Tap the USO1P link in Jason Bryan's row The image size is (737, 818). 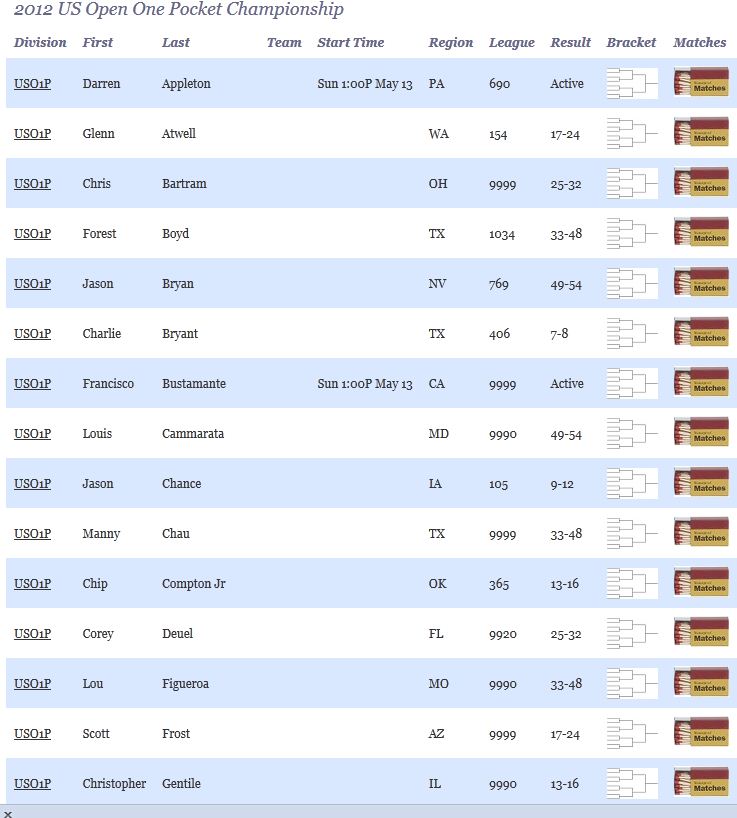[x=32, y=284]
